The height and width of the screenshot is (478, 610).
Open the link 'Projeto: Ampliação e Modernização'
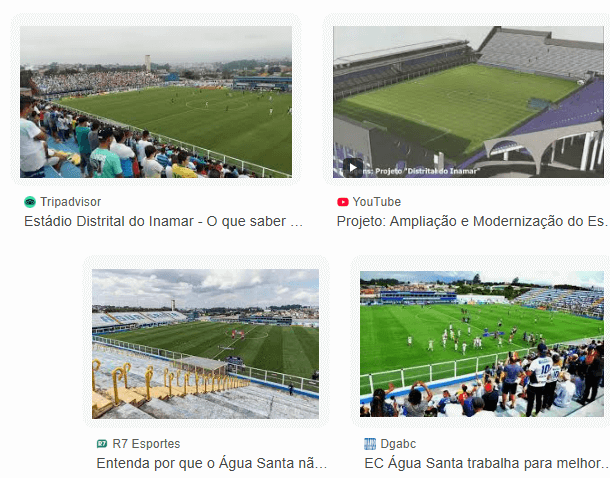[x=471, y=221]
